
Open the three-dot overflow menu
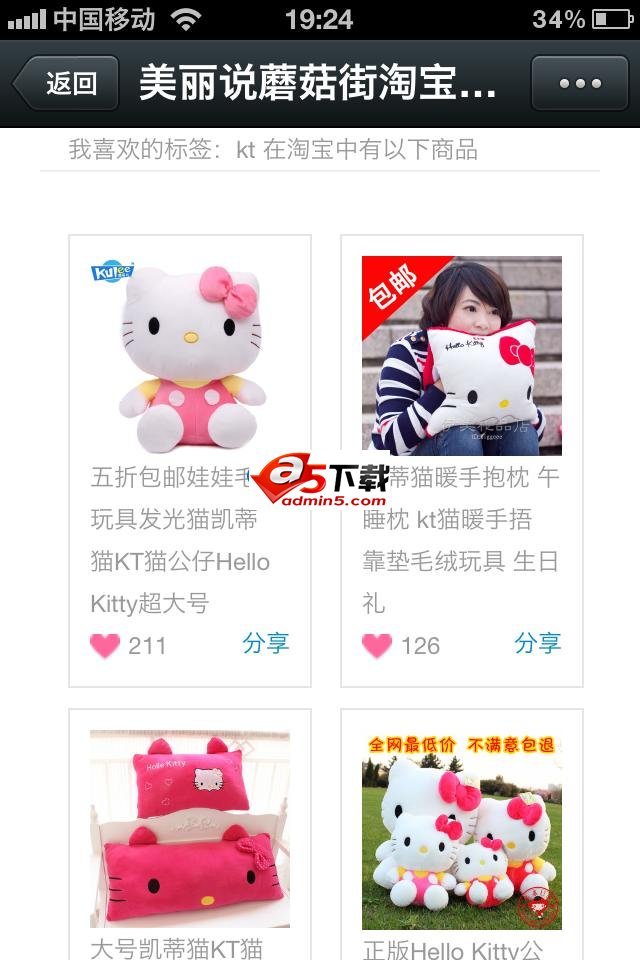click(580, 83)
